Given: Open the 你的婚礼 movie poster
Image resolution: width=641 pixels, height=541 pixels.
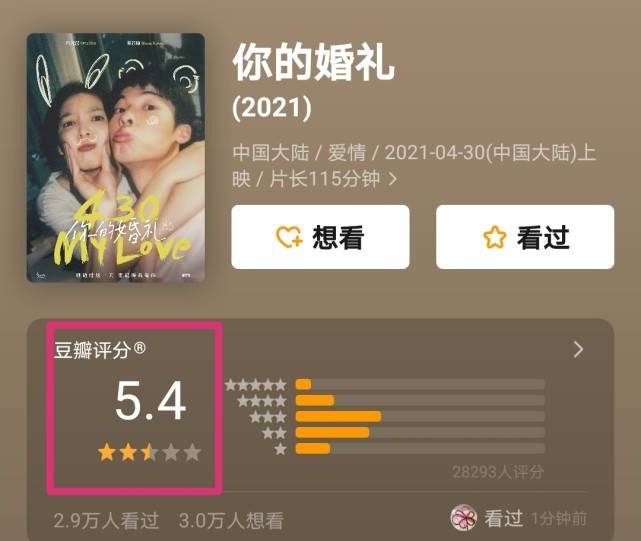Looking at the screenshot, I should [115, 158].
